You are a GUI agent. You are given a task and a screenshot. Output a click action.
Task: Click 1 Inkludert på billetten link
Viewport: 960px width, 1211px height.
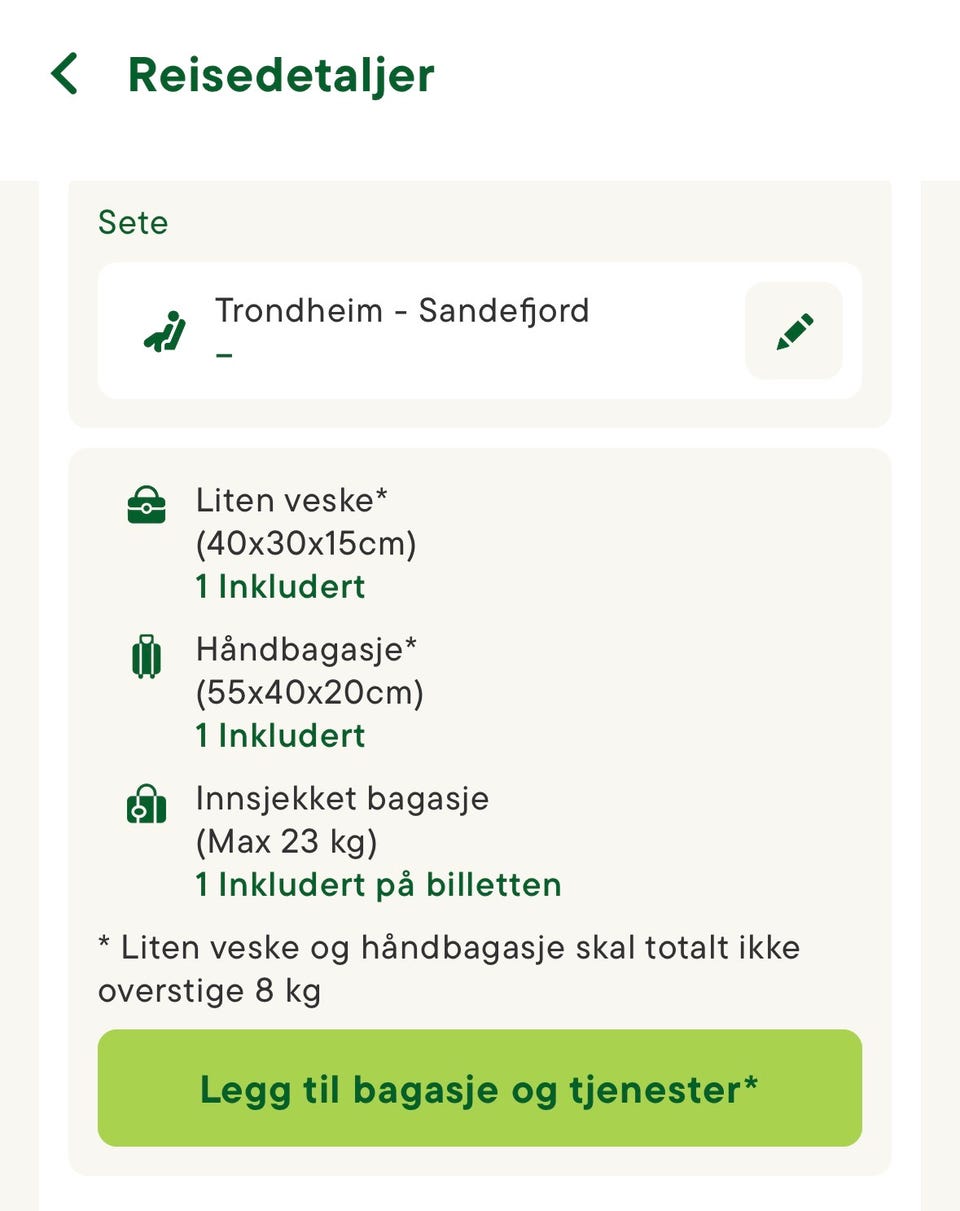click(377, 884)
